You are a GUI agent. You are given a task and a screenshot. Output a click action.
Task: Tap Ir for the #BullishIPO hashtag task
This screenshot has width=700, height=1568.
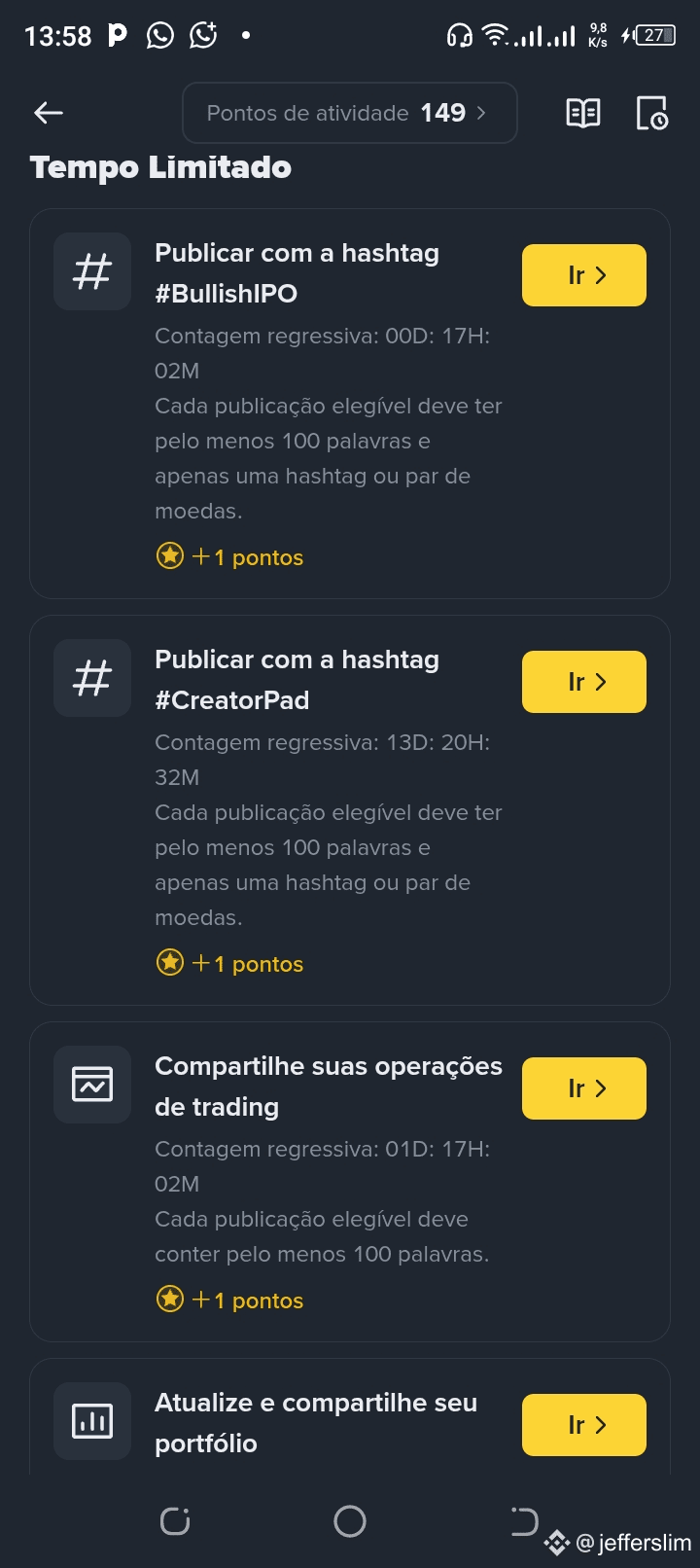(x=584, y=275)
